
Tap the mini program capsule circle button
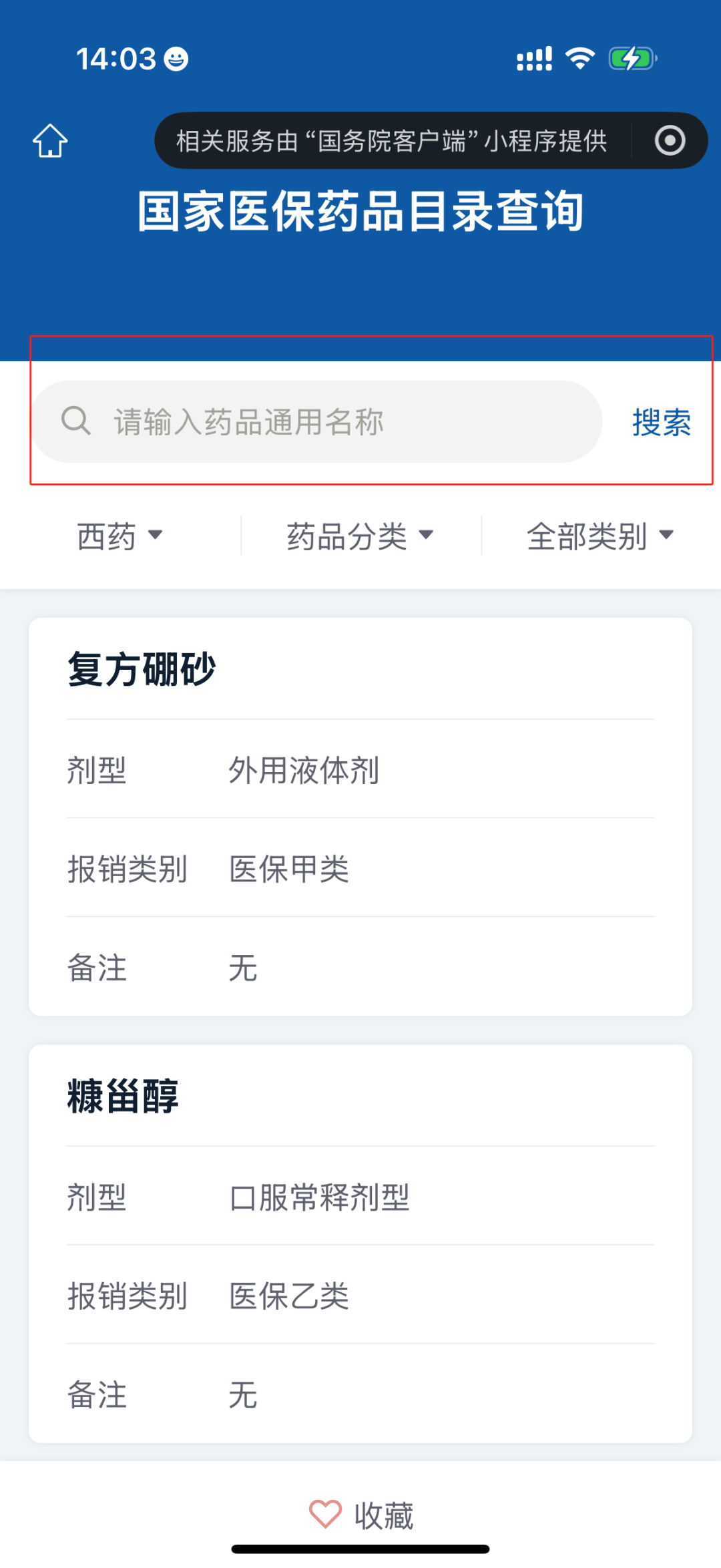pos(670,141)
